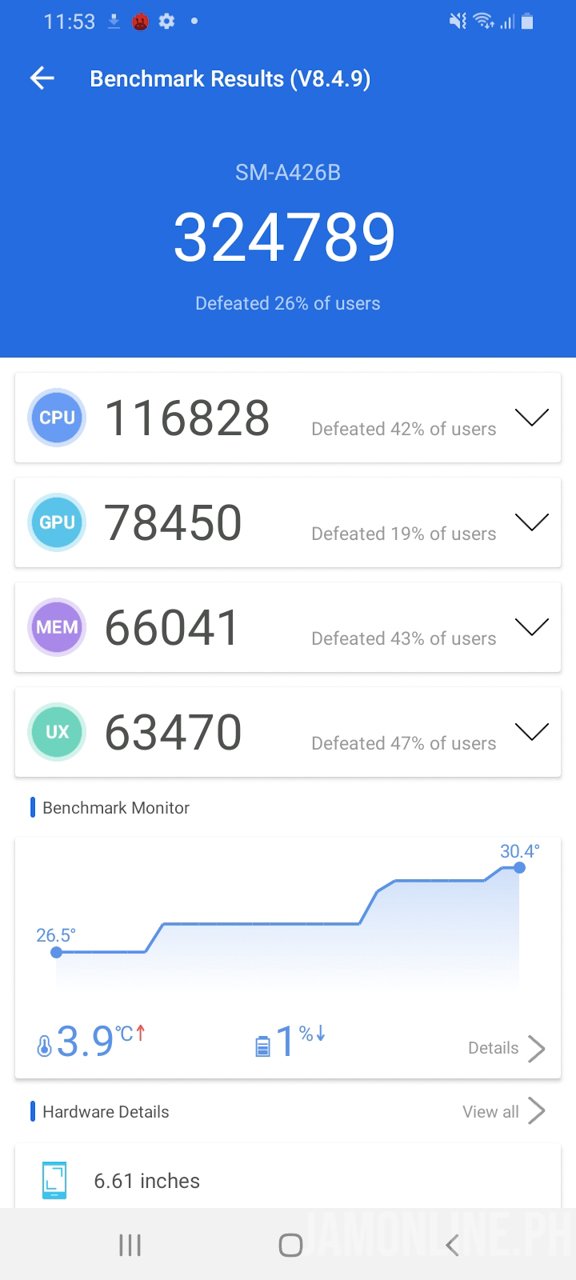Tap the system home button
Screen dimensions: 576x1280
(290, 1245)
